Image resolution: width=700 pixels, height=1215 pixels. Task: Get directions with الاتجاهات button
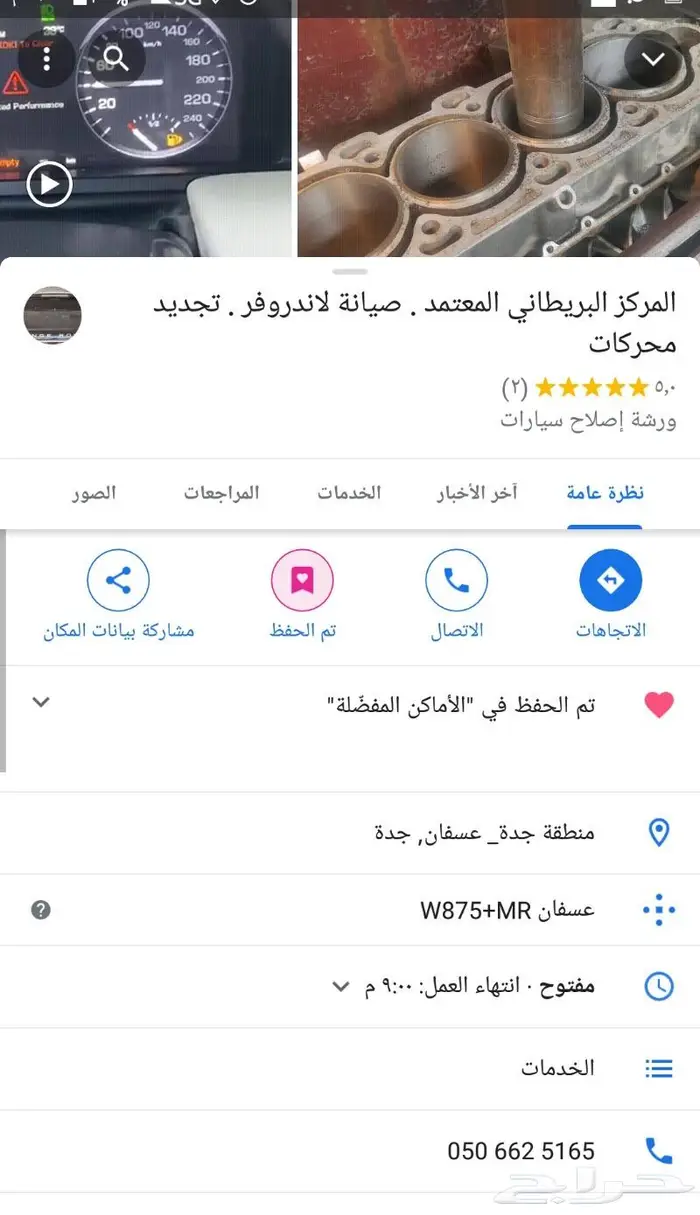[x=610, y=595]
